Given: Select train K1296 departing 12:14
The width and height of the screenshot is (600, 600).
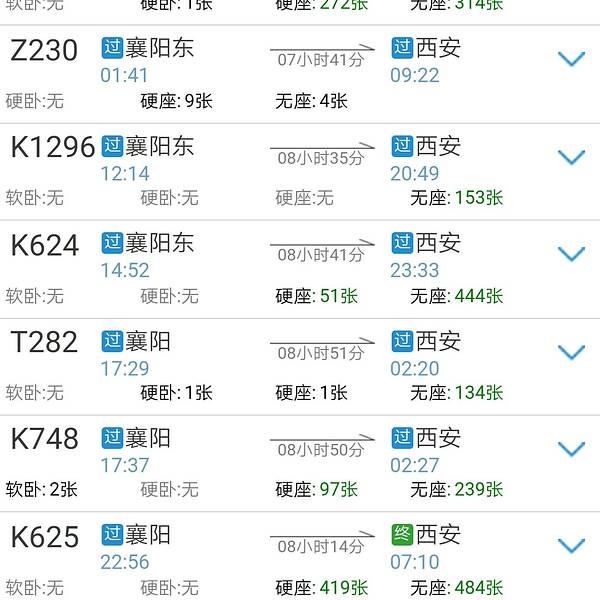Looking at the screenshot, I should [x=52, y=147].
